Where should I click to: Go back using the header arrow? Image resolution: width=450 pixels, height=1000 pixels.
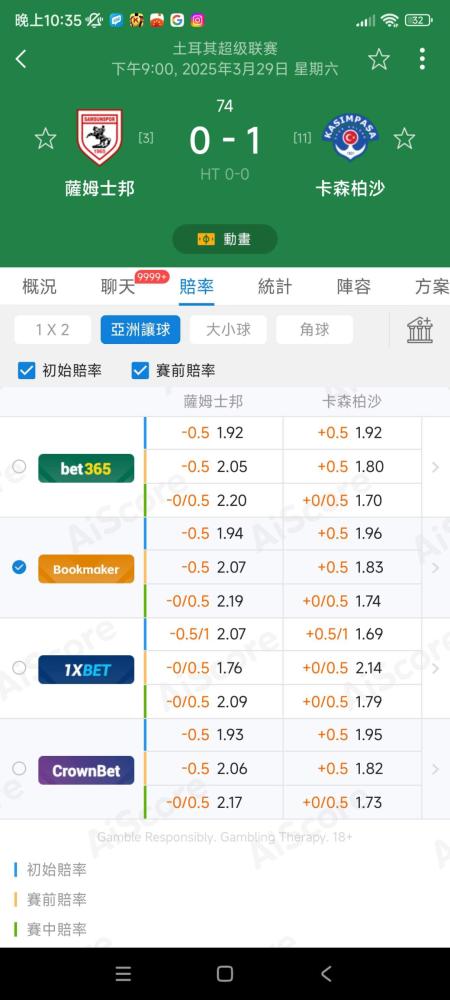click(21, 59)
